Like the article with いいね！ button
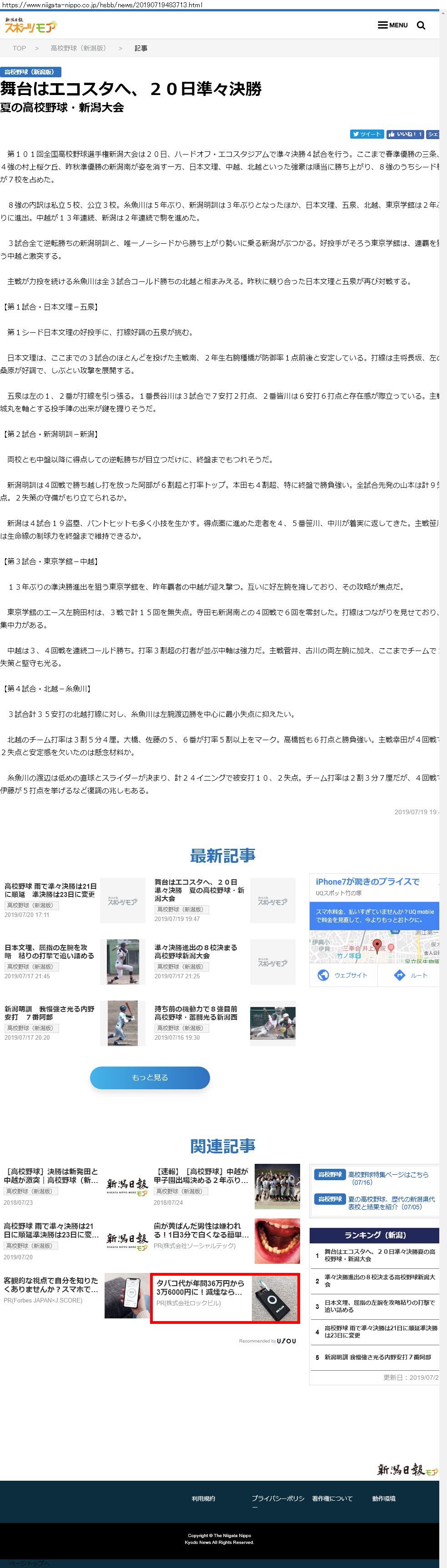The image size is (447, 1568). point(404,134)
